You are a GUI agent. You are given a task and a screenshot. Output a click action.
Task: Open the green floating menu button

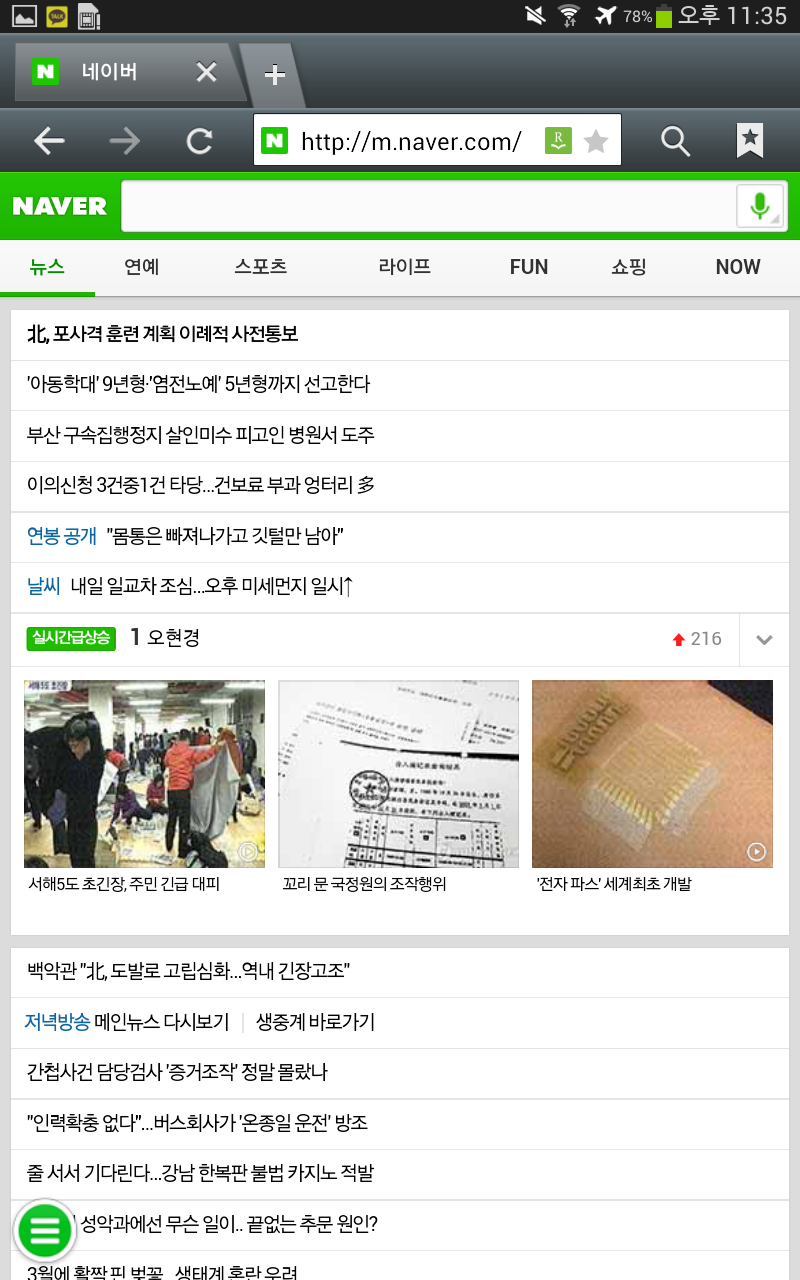(x=45, y=1230)
